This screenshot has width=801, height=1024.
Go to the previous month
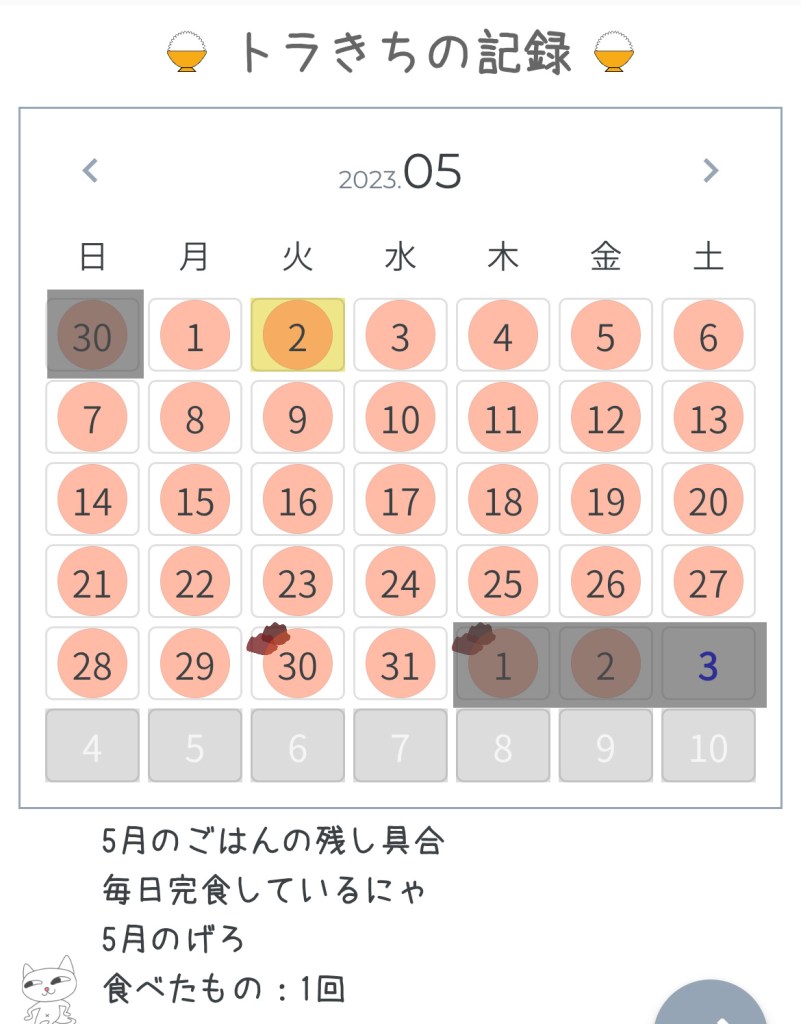pos(90,171)
